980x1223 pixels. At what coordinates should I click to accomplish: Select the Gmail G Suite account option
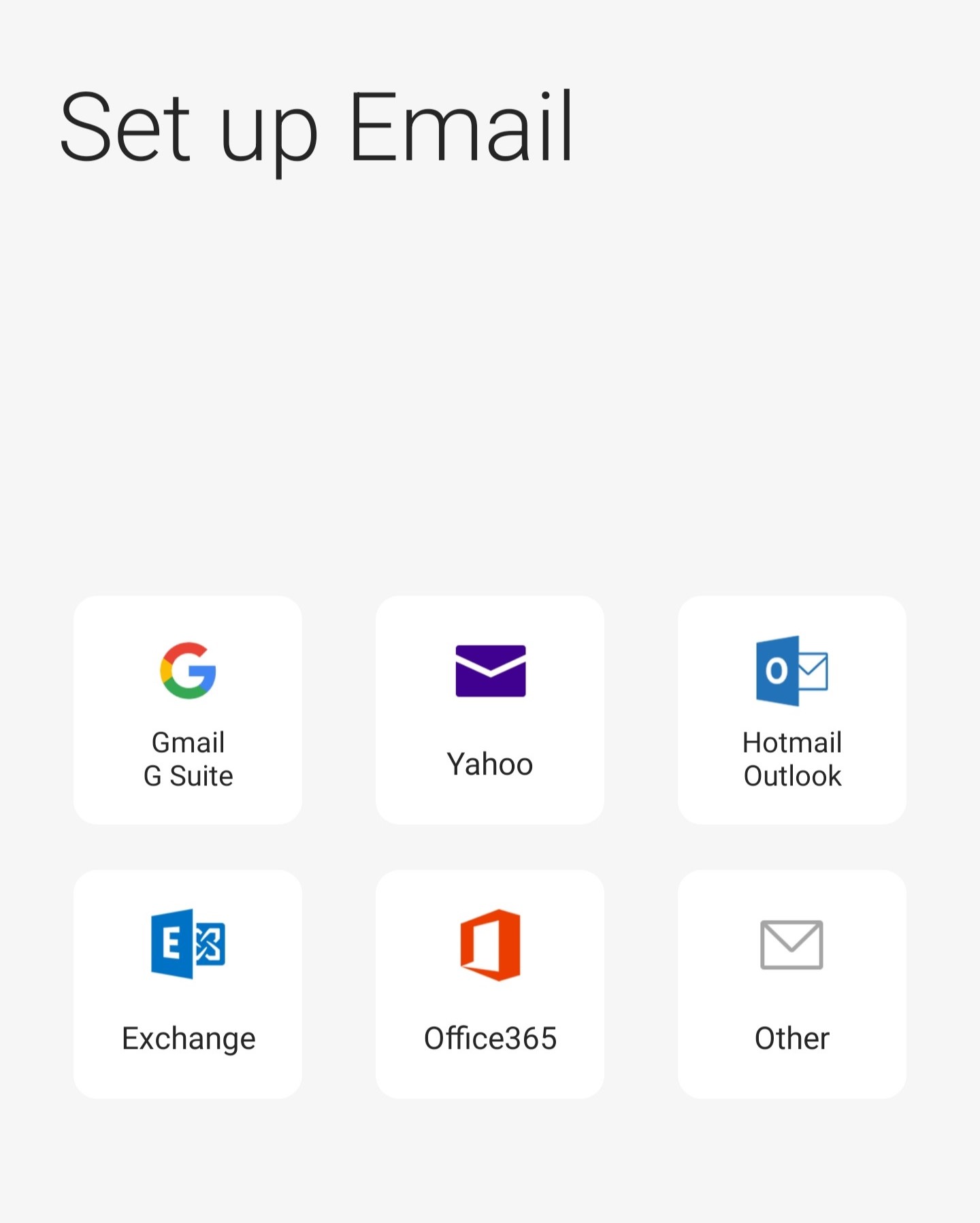tap(188, 710)
